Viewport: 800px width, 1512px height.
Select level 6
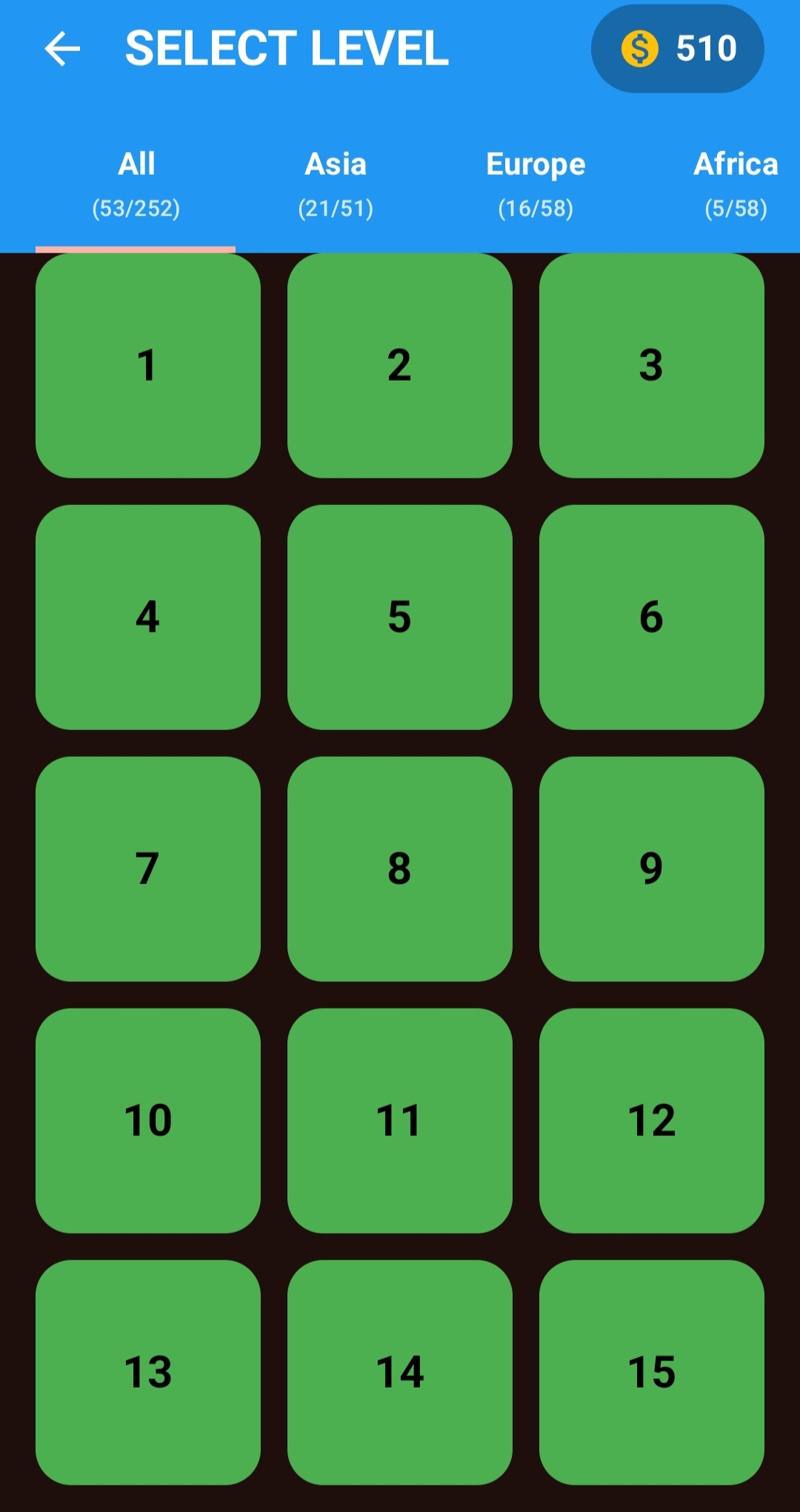(x=652, y=618)
